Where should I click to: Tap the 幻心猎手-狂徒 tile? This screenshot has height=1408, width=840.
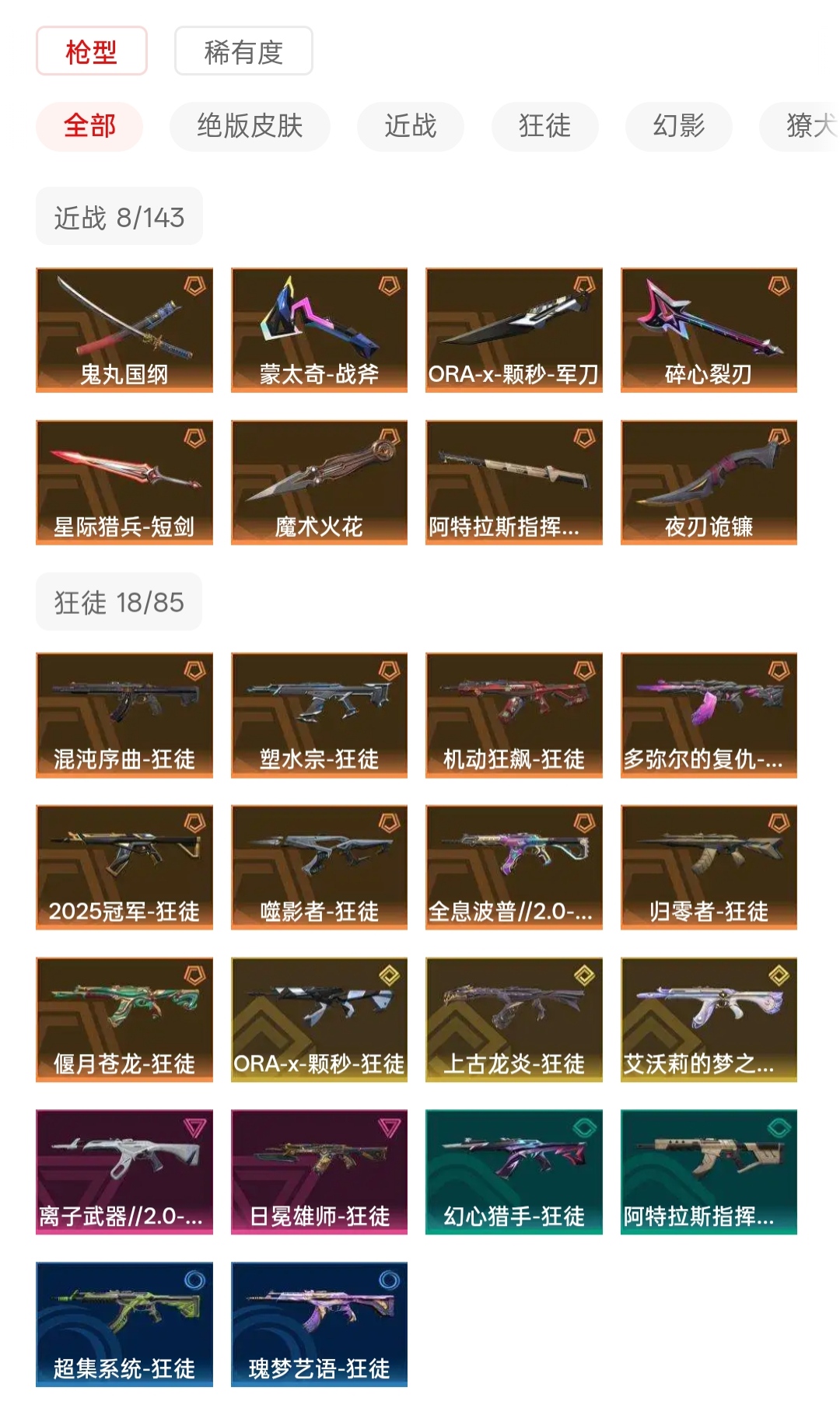pyautogui.click(x=514, y=1172)
